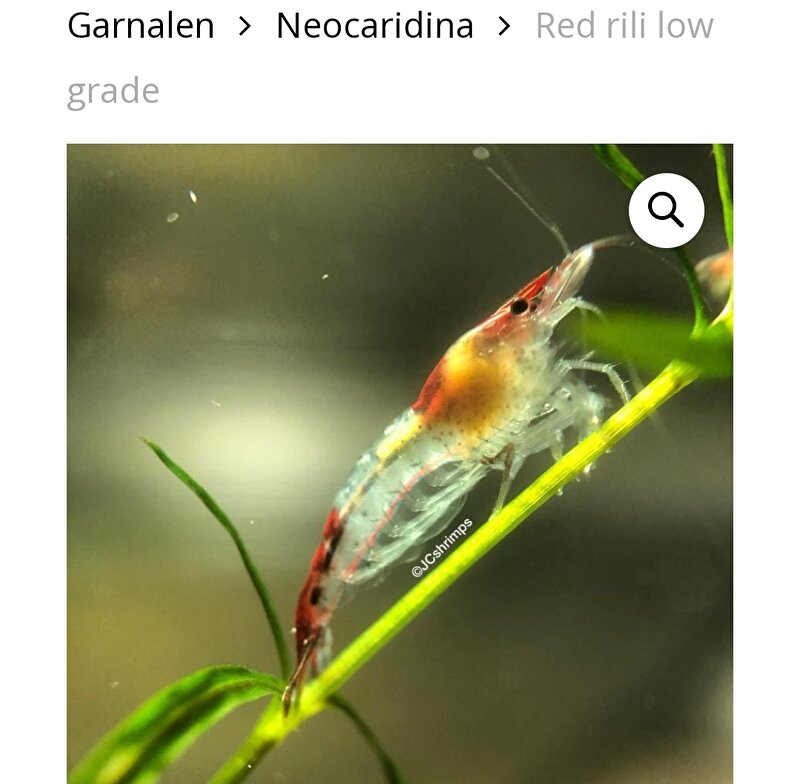Open the Garnalen breadcrumb link
The width and height of the screenshot is (800, 784).
click(141, 26)
